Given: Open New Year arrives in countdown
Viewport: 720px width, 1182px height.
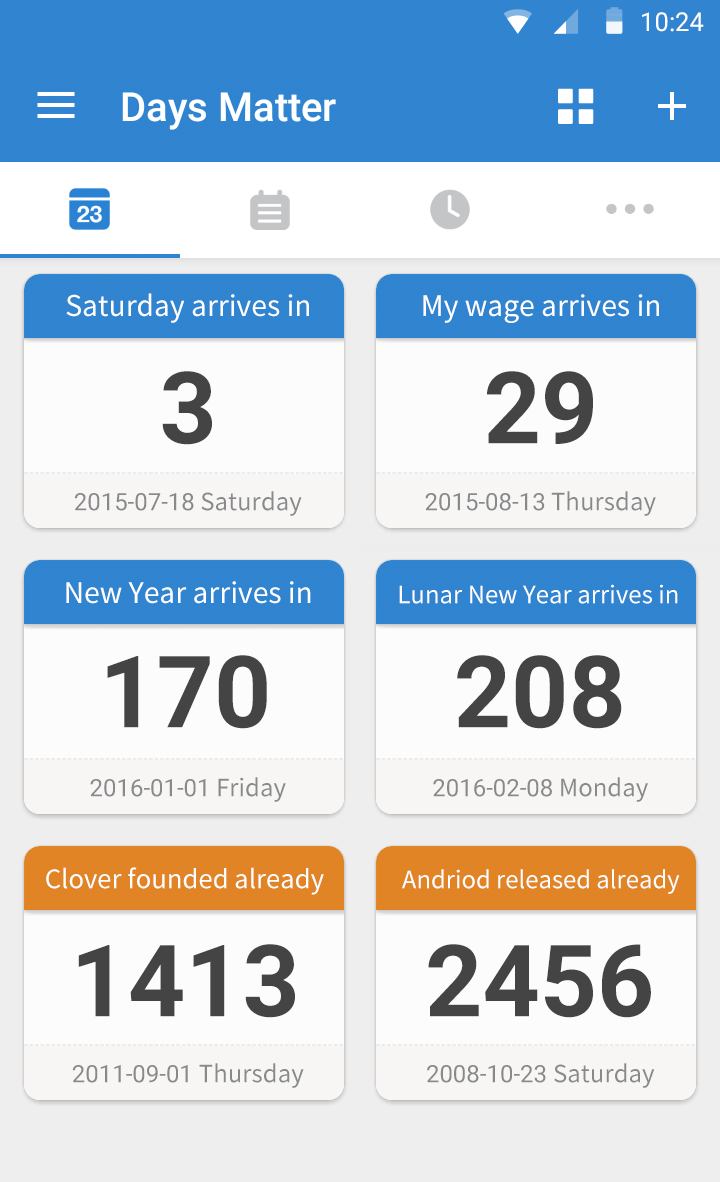Looking at the screenshot, I should pos(184,687).
